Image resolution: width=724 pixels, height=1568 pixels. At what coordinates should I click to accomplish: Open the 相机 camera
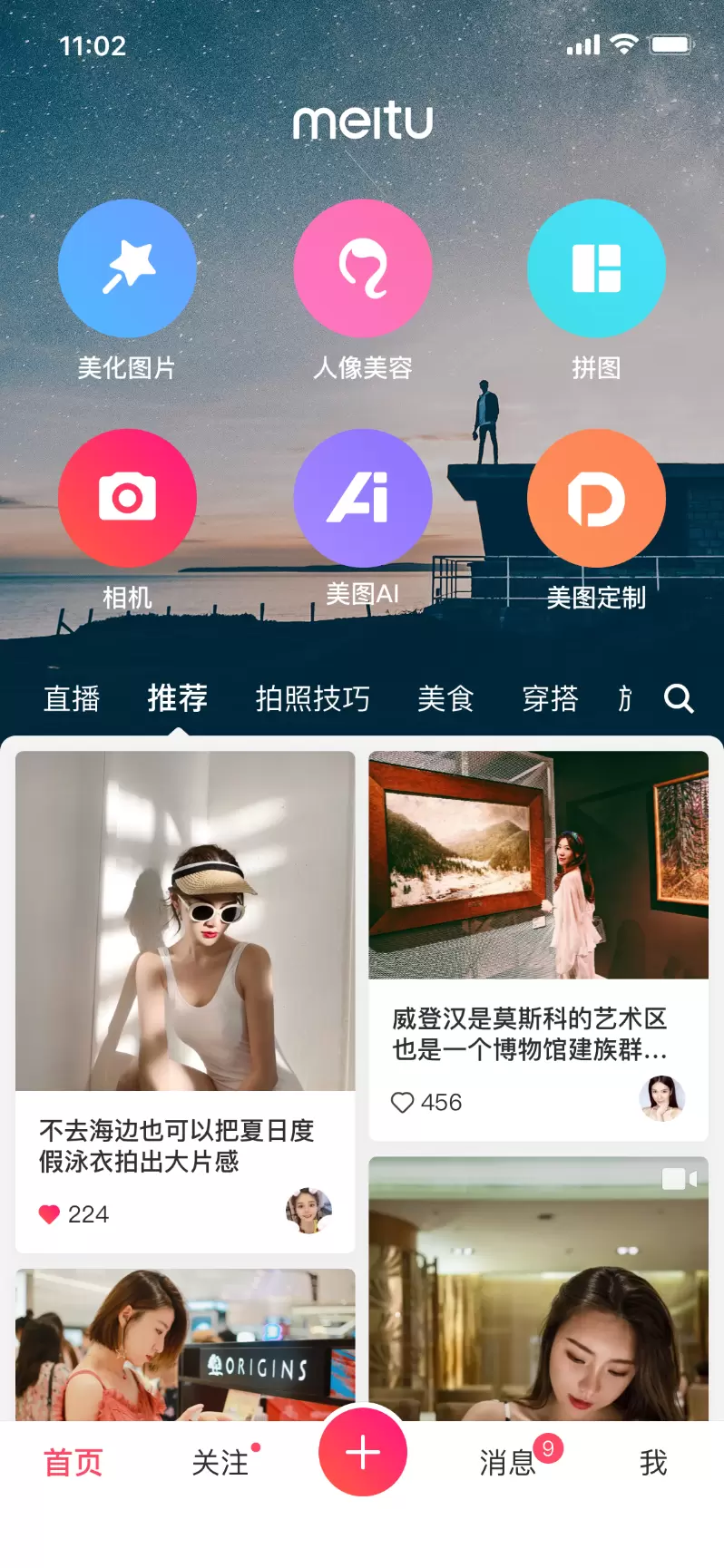(x=127, y=498)
